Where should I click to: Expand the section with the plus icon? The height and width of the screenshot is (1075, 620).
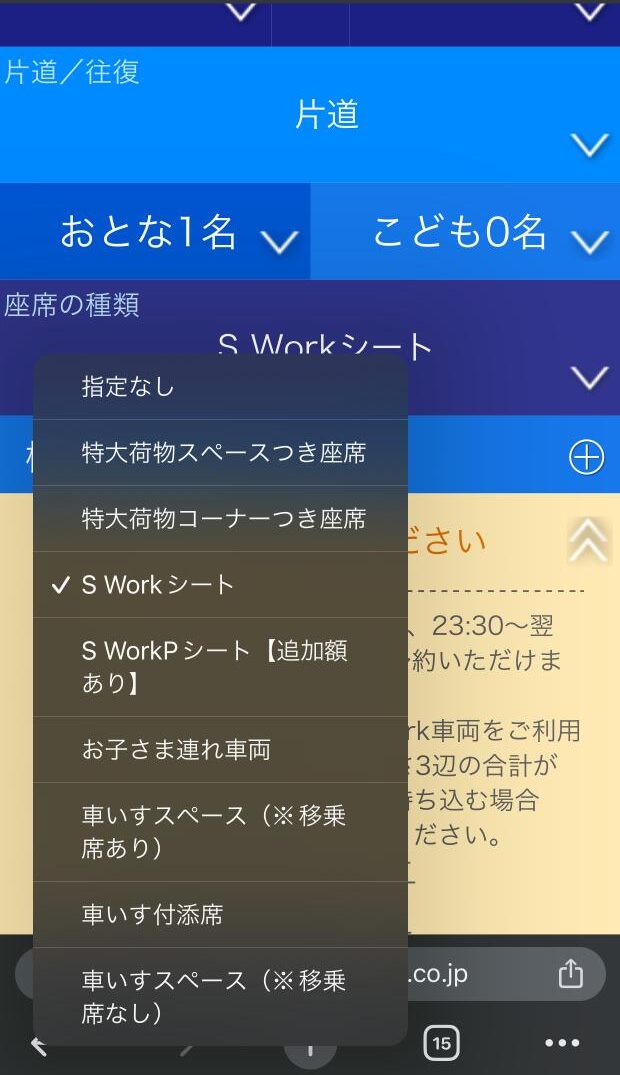[x=587, y=457]
